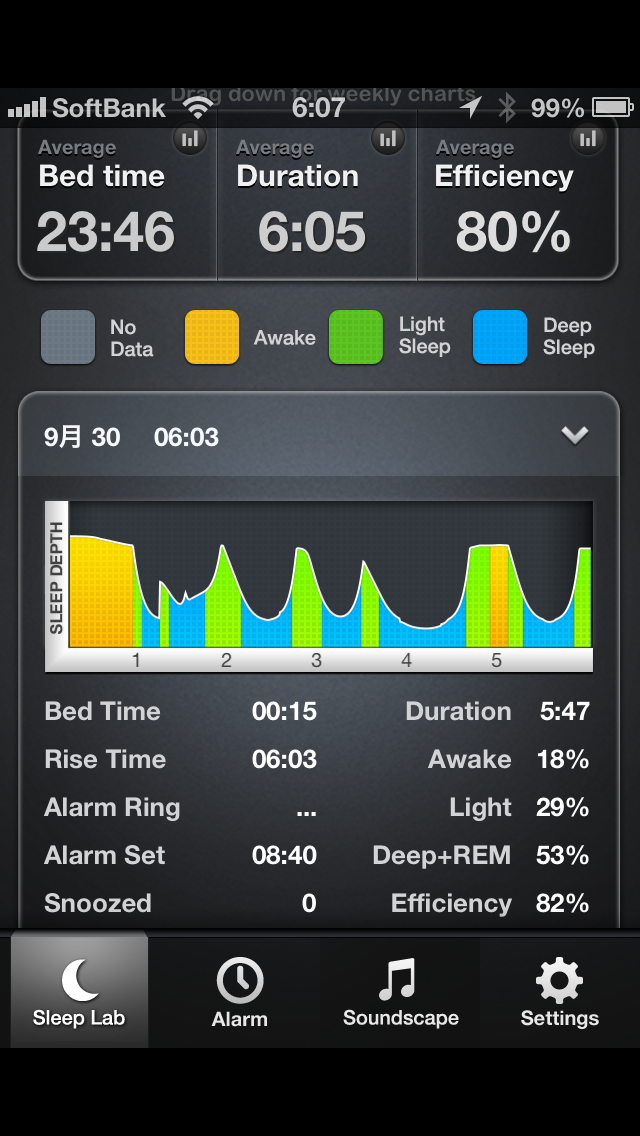640x1136 pixels.
Task: Open the chart icon on Average Efficiency
Action: pyautogui.click(x=588, y=139)
